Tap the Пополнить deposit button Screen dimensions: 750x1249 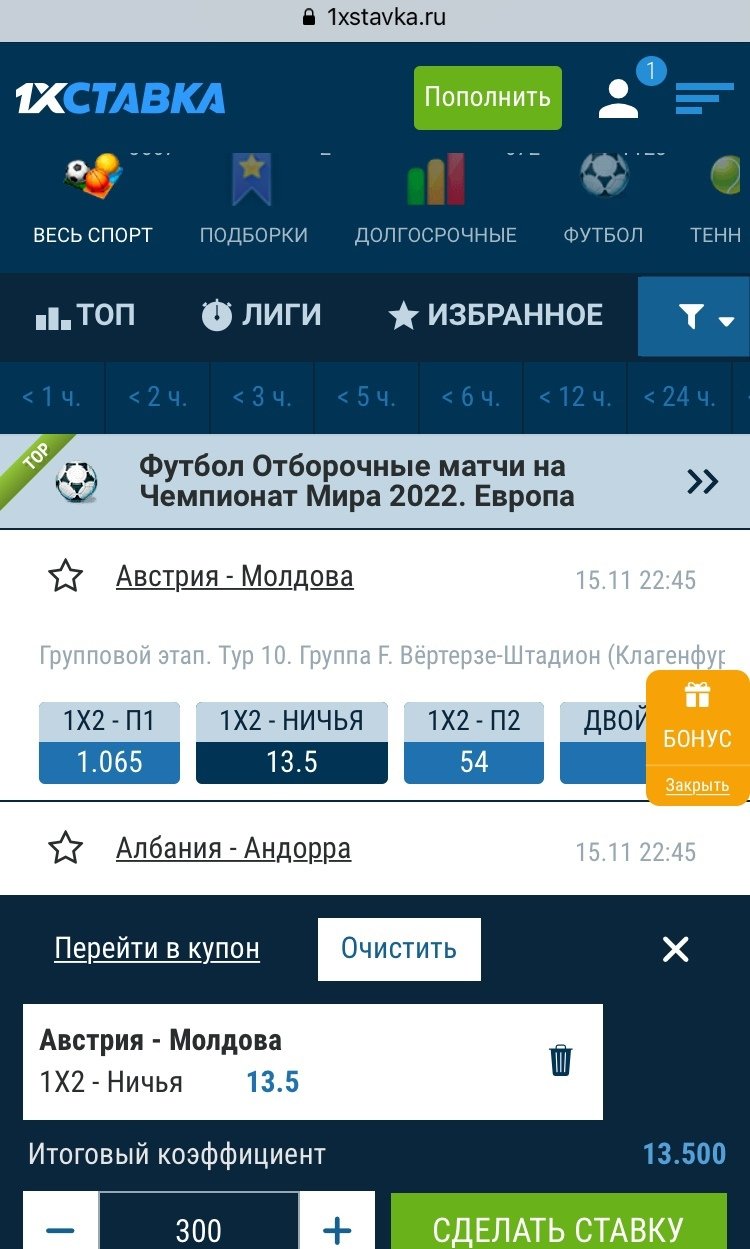click(x=487, y=97)
